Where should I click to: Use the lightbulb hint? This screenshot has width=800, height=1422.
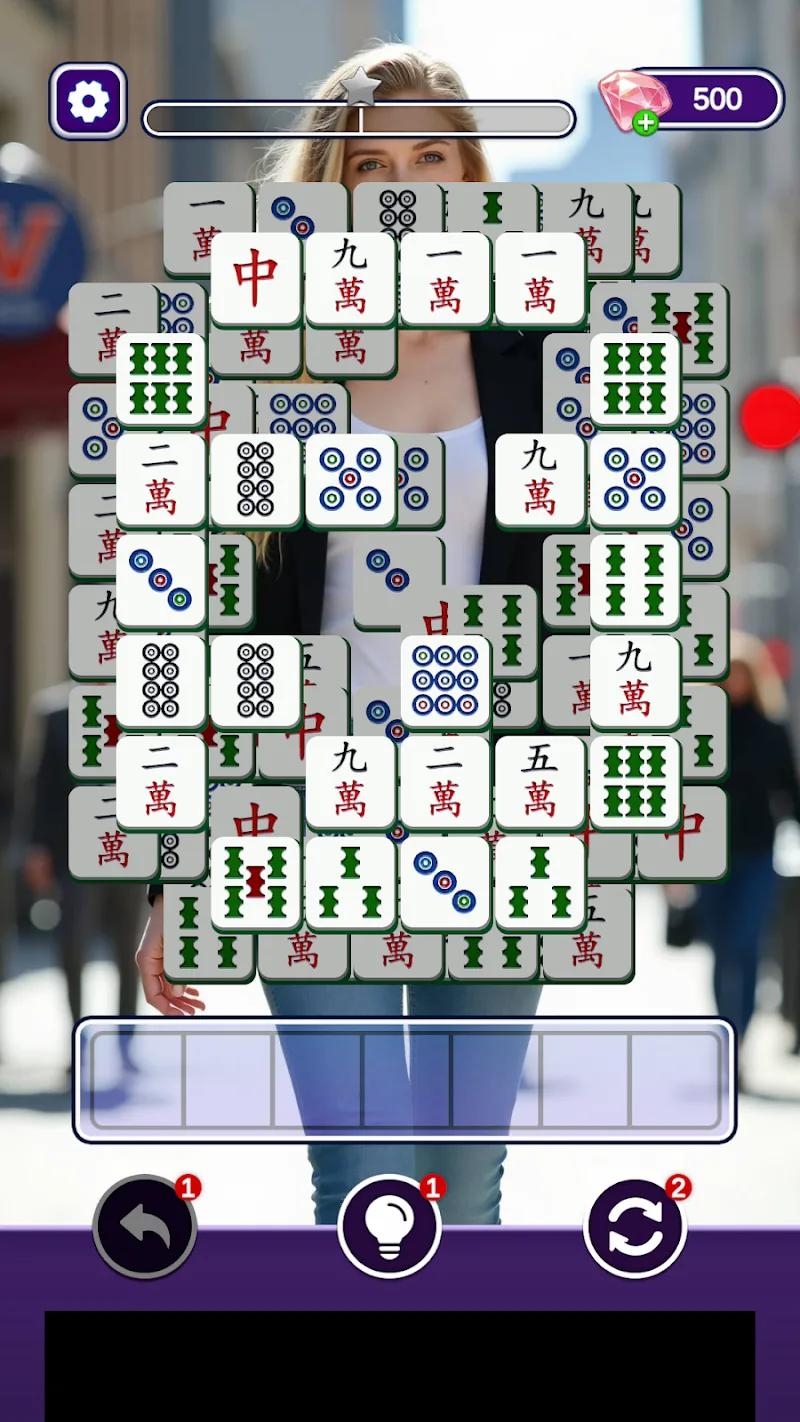390,1226
